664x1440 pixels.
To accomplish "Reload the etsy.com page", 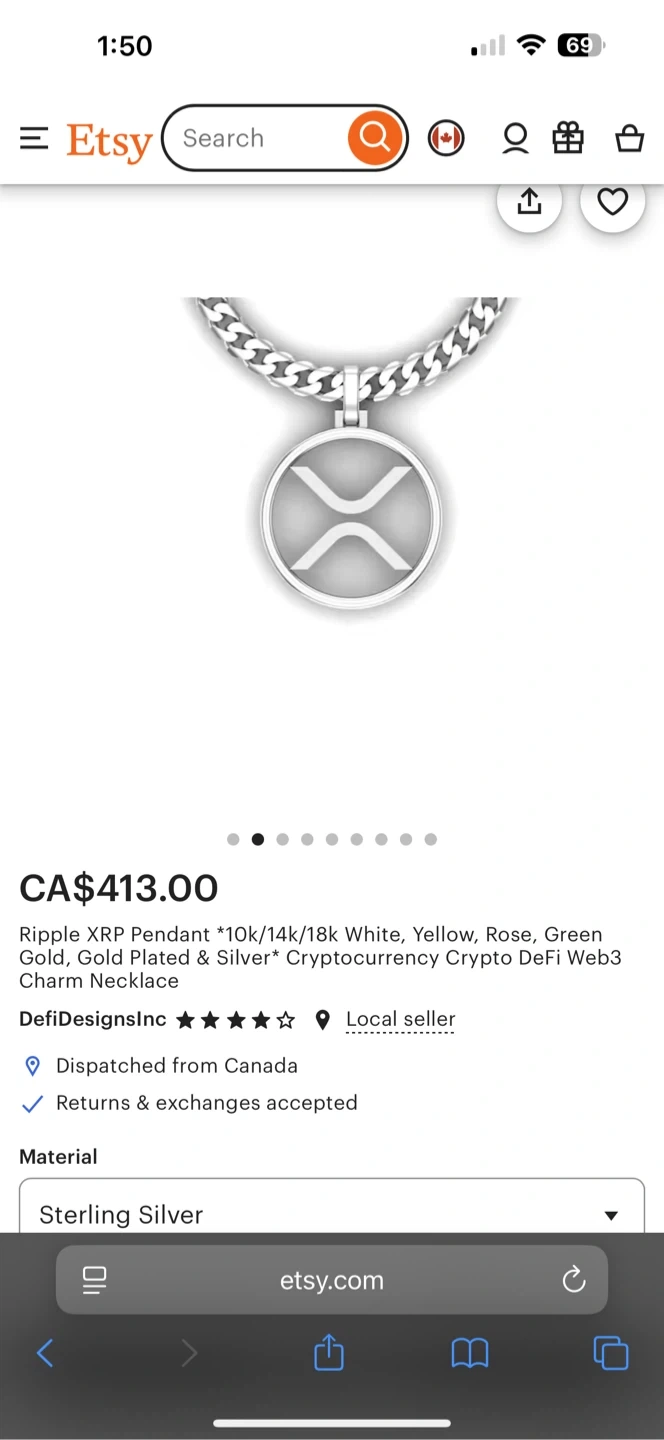I will pos(574,1279).
